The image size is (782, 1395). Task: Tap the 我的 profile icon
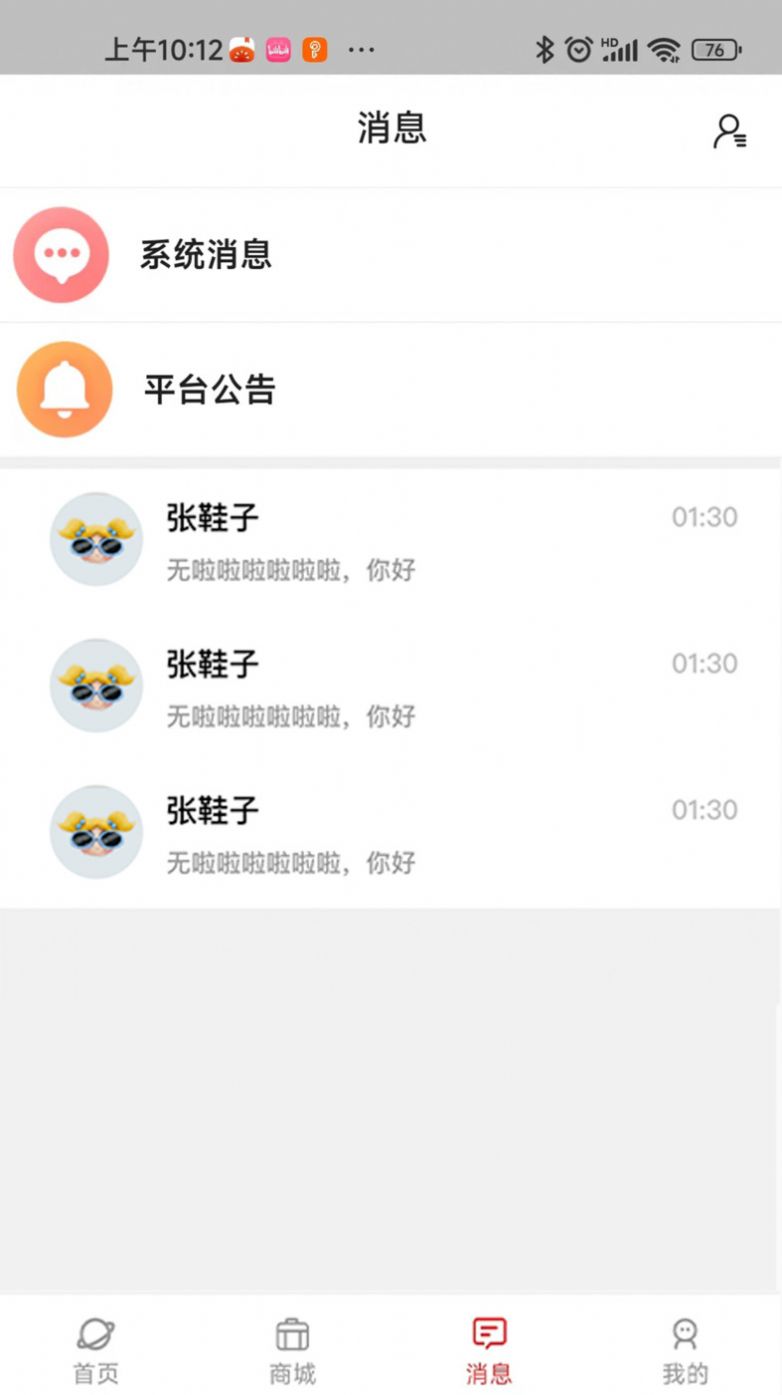click(x=684, y=1331)
